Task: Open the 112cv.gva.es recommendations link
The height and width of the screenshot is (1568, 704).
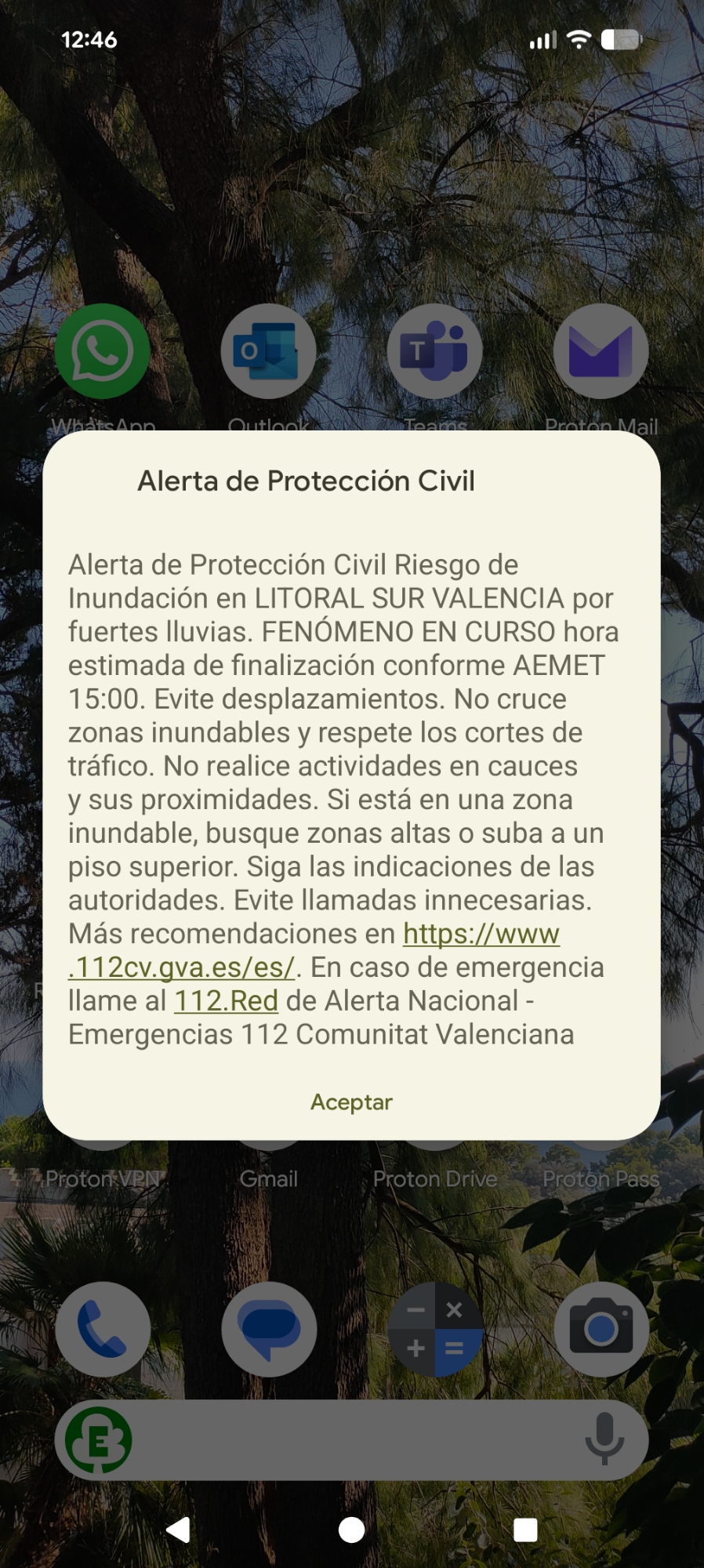Action: tap(481, 934)
